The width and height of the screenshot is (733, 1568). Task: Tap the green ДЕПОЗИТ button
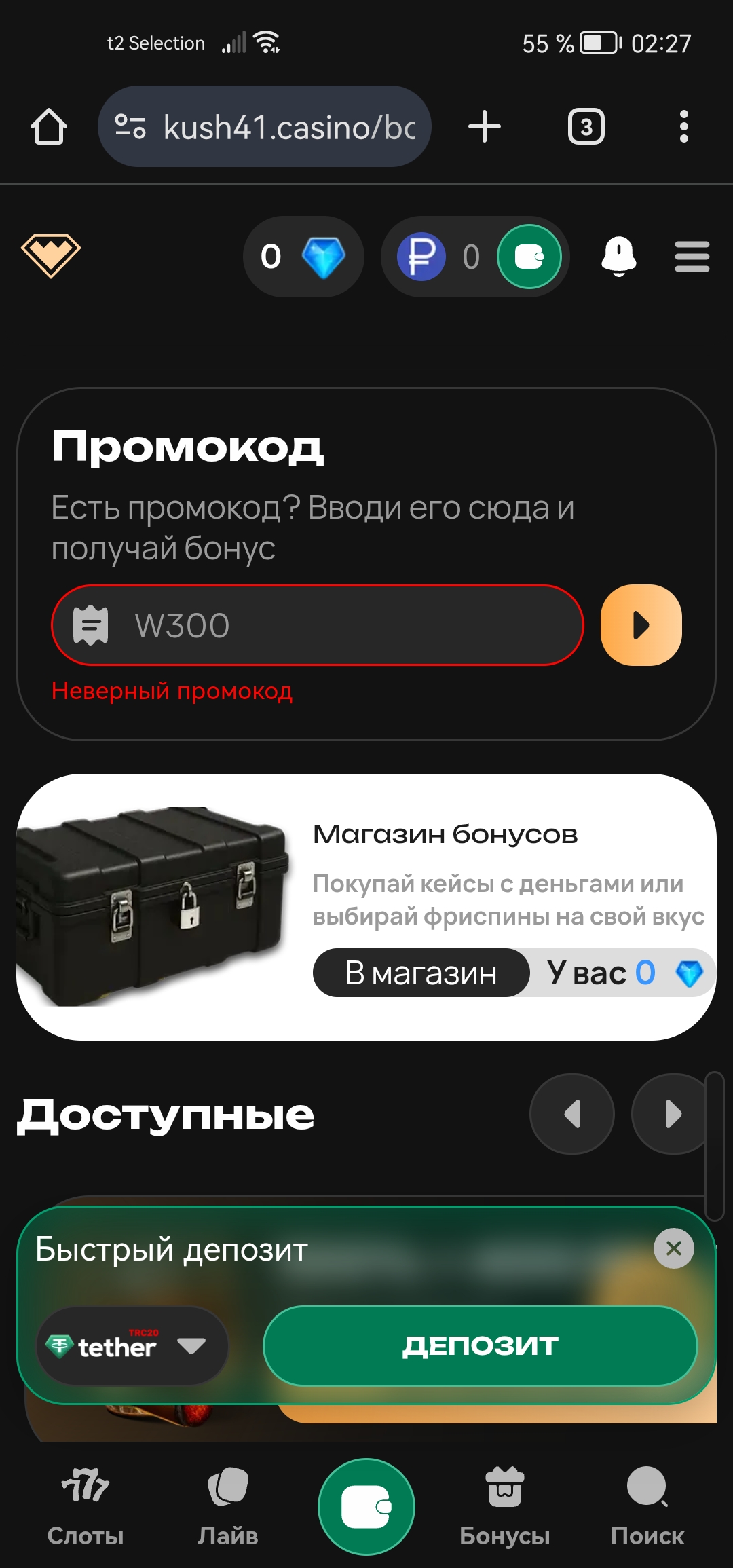[x=480, y=1346]
